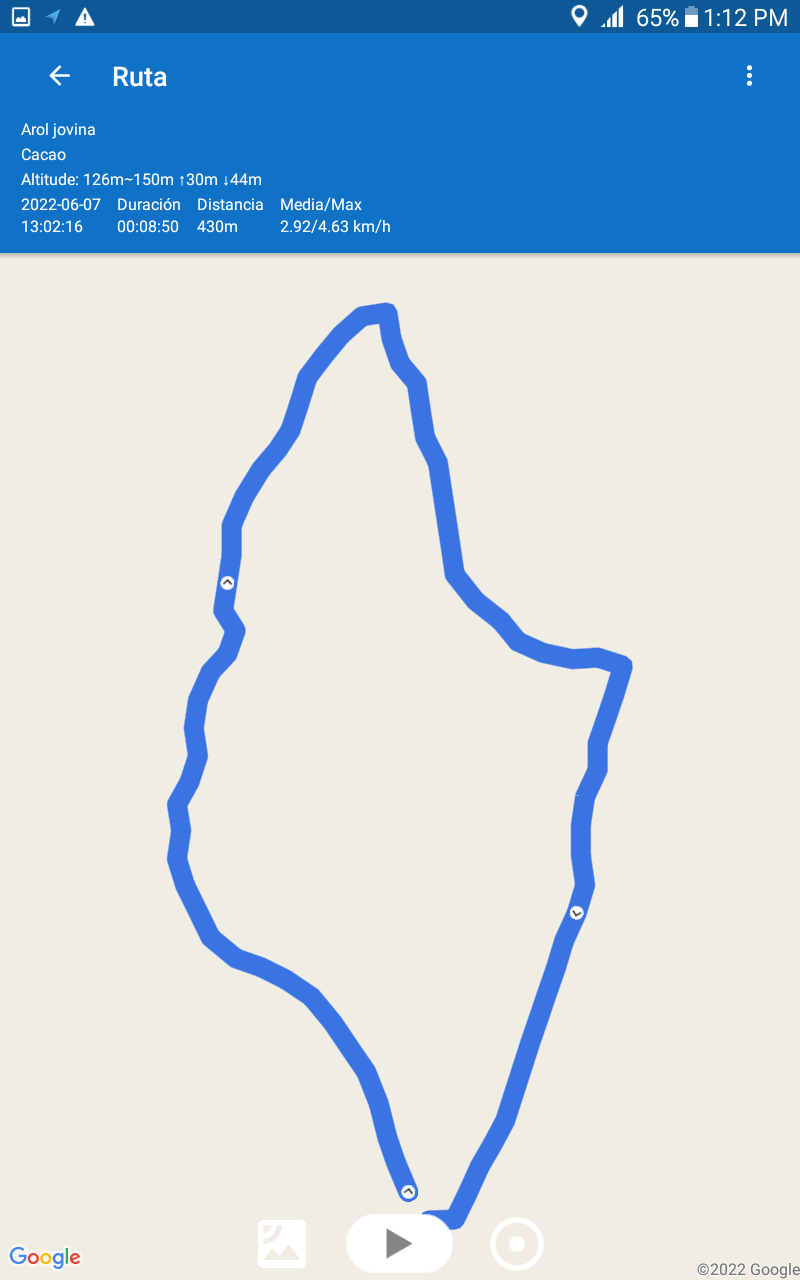Image resolution: width=800 pixels, height=1280 pixels.
Task: Open the route photos image icon
Action: pyautogui.click(x=282, y=1244)
